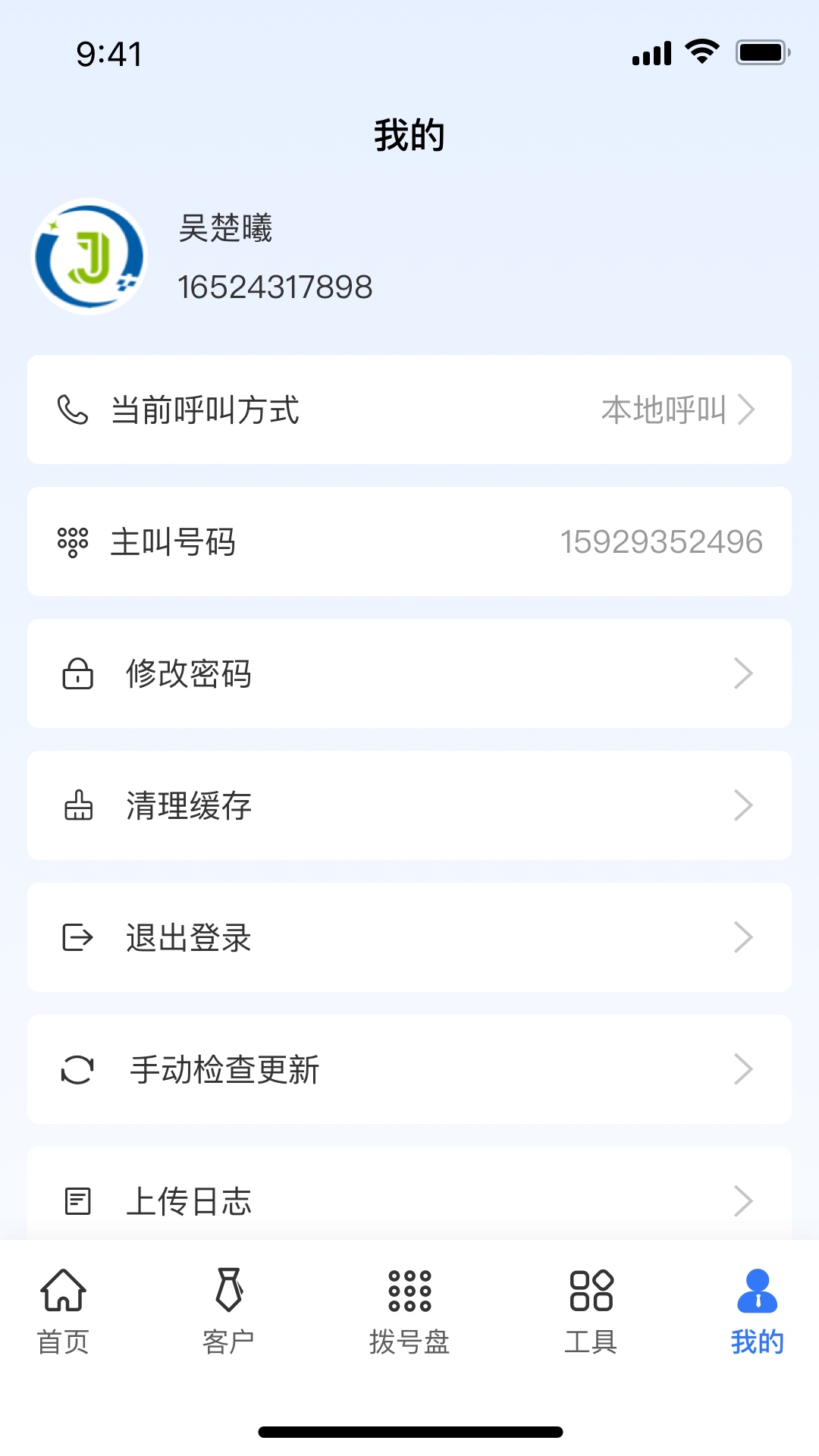
Task: Click the dial pad icon beside 主叫号码
Action: [75, 541]
